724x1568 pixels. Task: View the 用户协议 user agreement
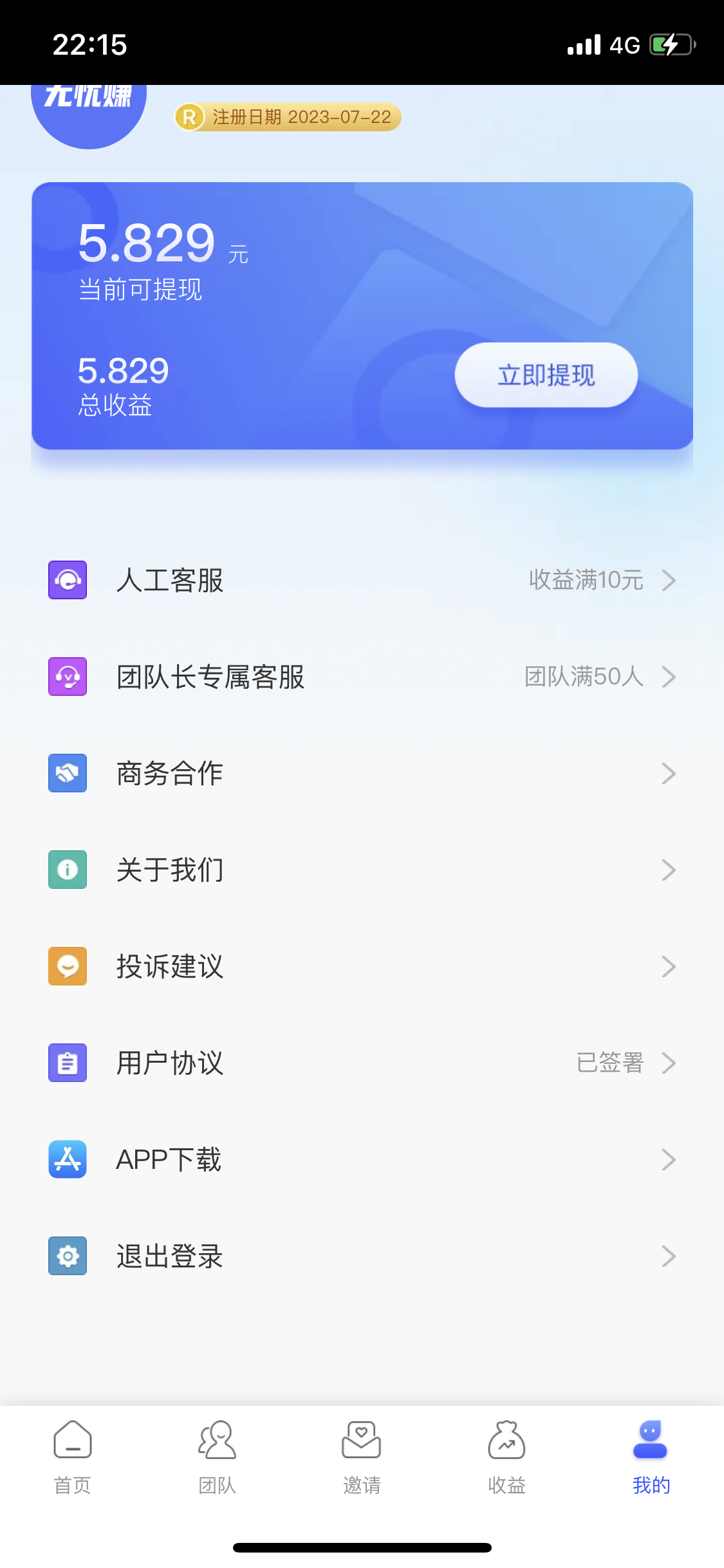[362, 1063]
